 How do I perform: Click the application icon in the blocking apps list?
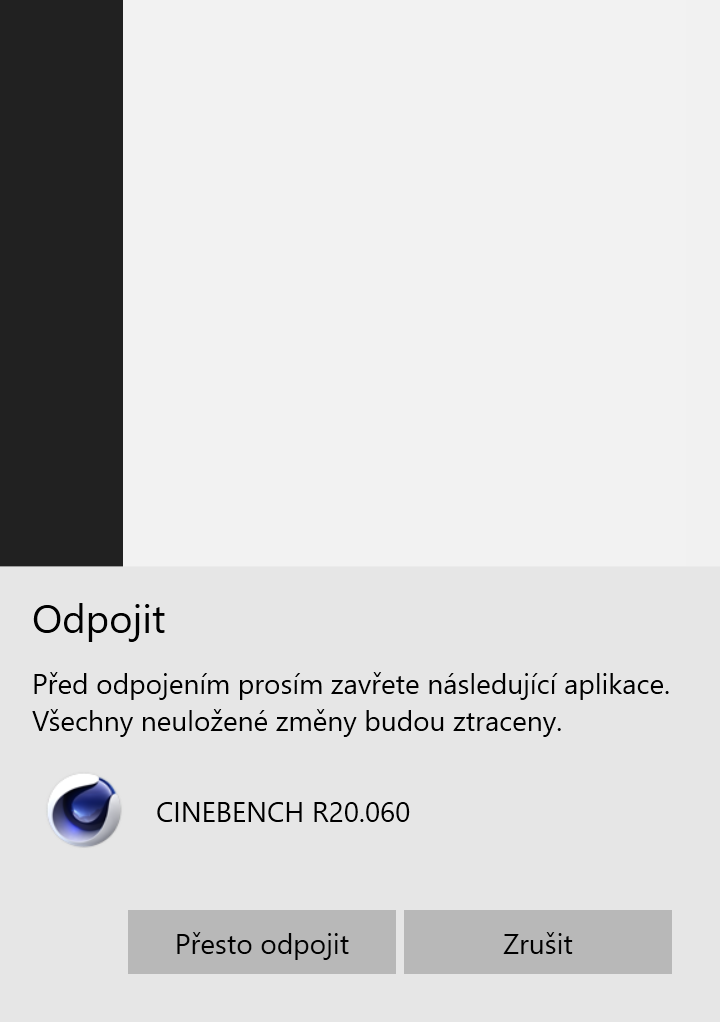(85, 811)
